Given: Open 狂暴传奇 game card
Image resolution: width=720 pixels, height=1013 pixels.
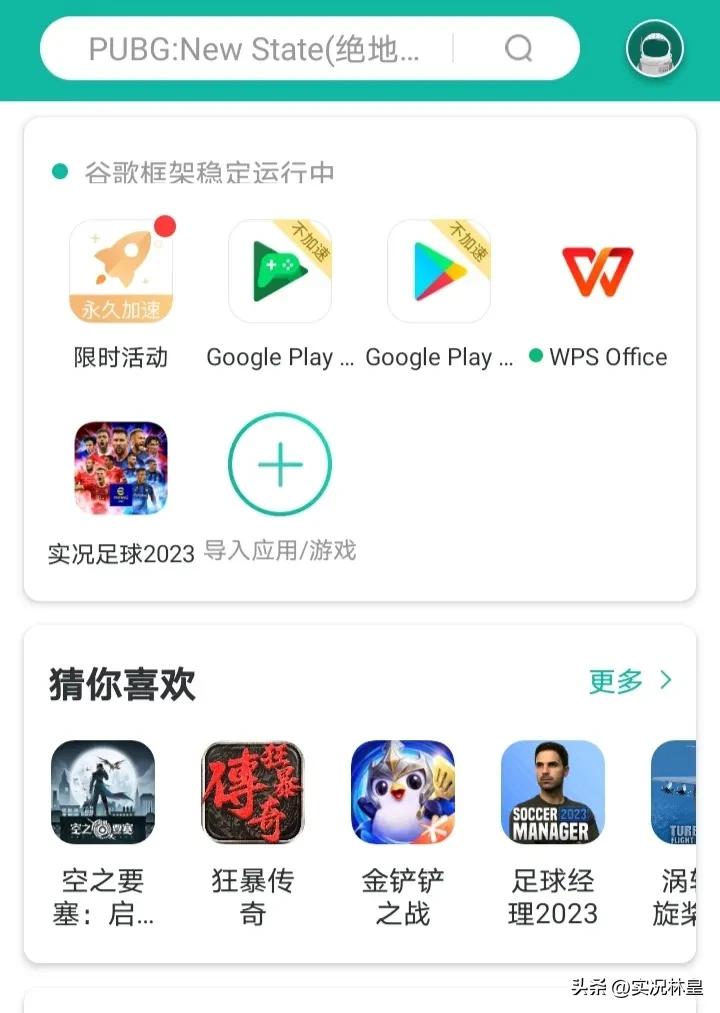Looking at the screenshot, I should click(x=253, y=792).
